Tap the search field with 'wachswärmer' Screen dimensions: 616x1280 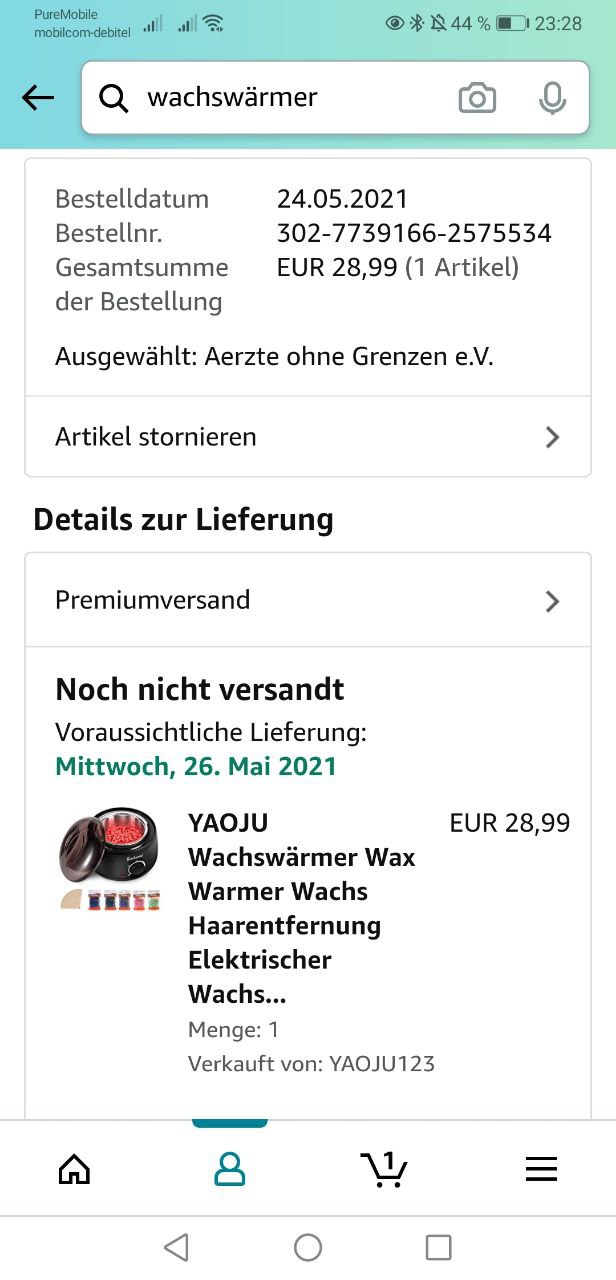(280, 97)
